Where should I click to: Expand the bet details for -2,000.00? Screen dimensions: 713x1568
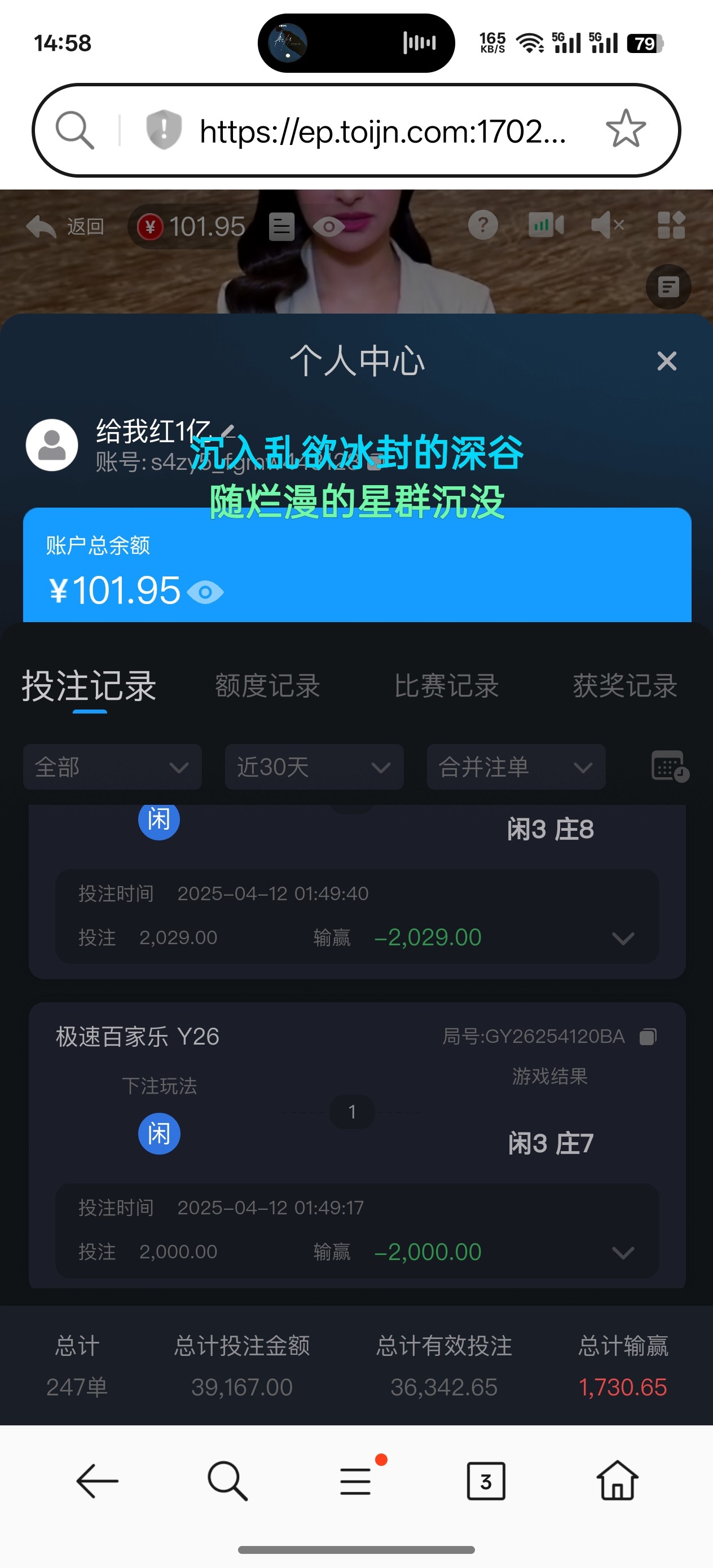[623, 1252]
